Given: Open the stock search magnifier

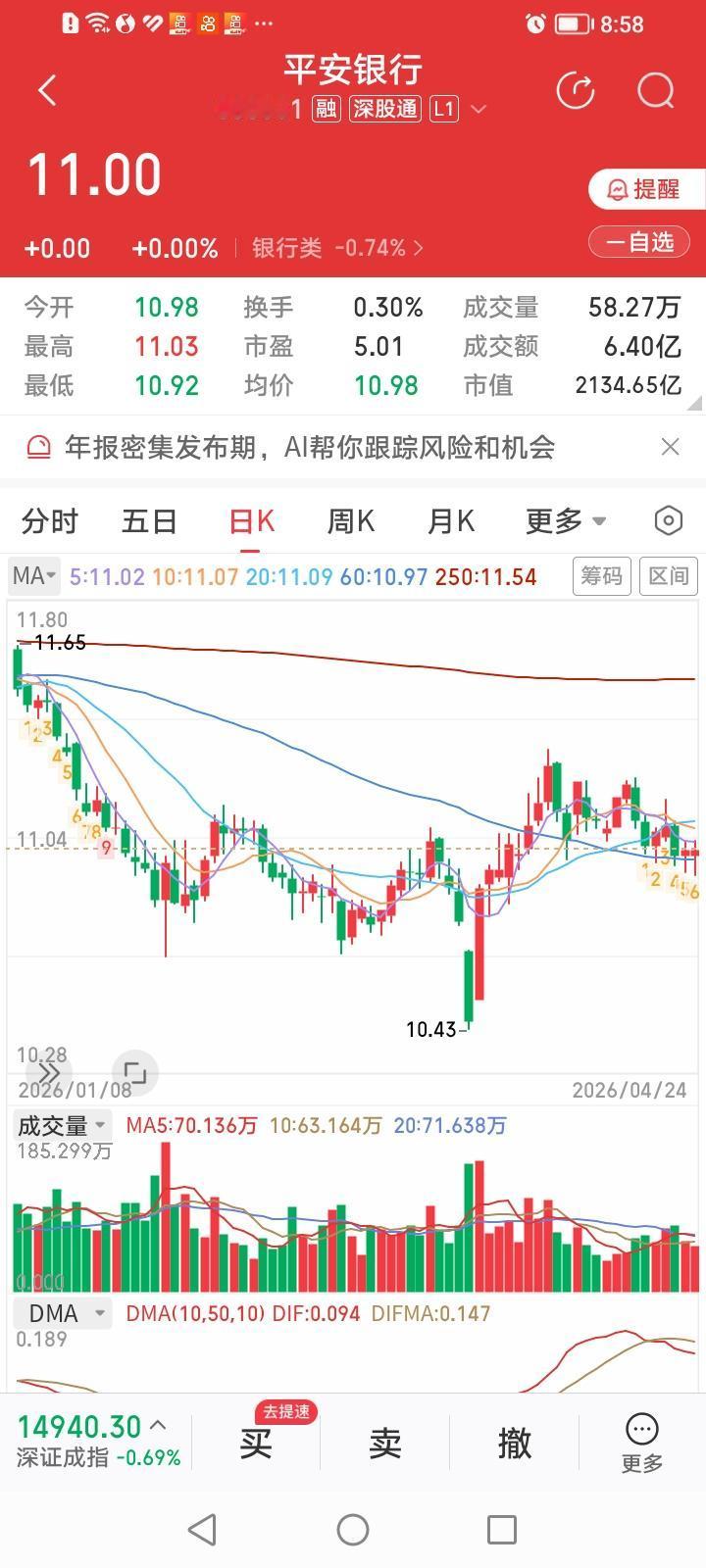Looking at the screenshot, I should [x=655, y=90].
